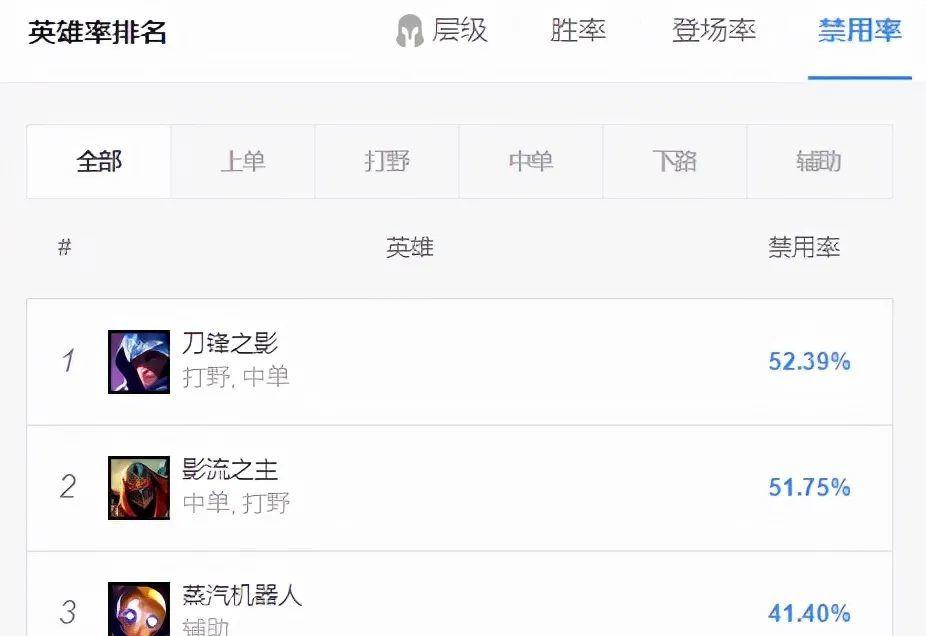Filter heroes by 下路 role
The image size is (926, 636).
tap(675, 161)
